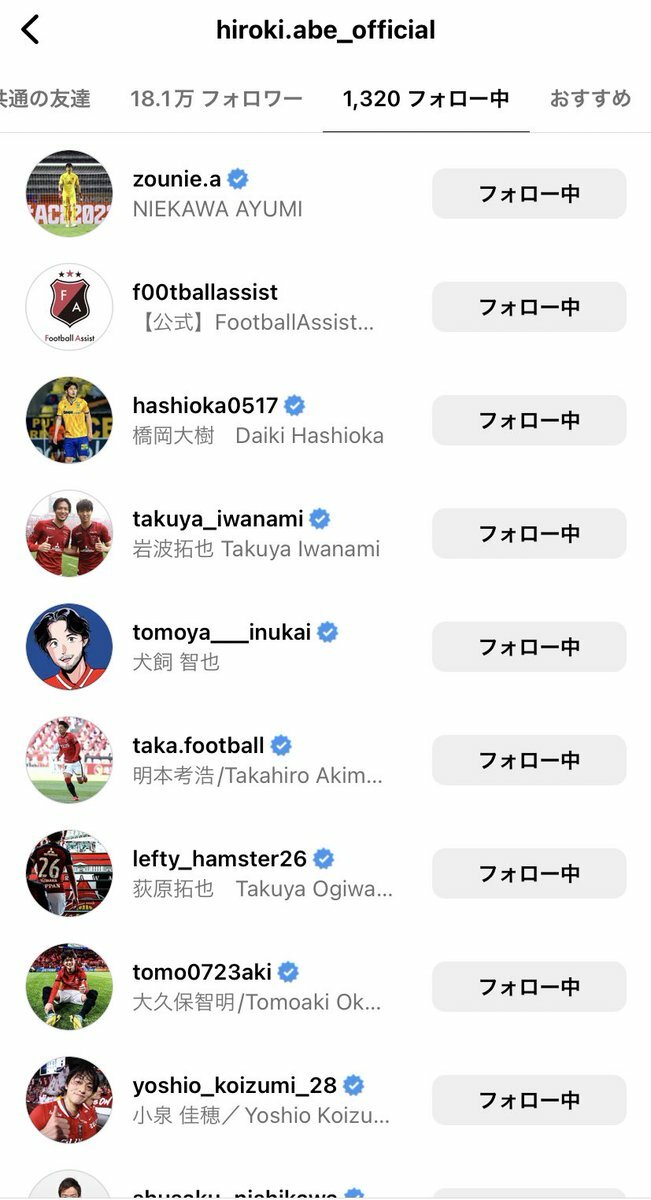Open f00tballassist profile
651x1200 pixels.
(x=205, y=293)
